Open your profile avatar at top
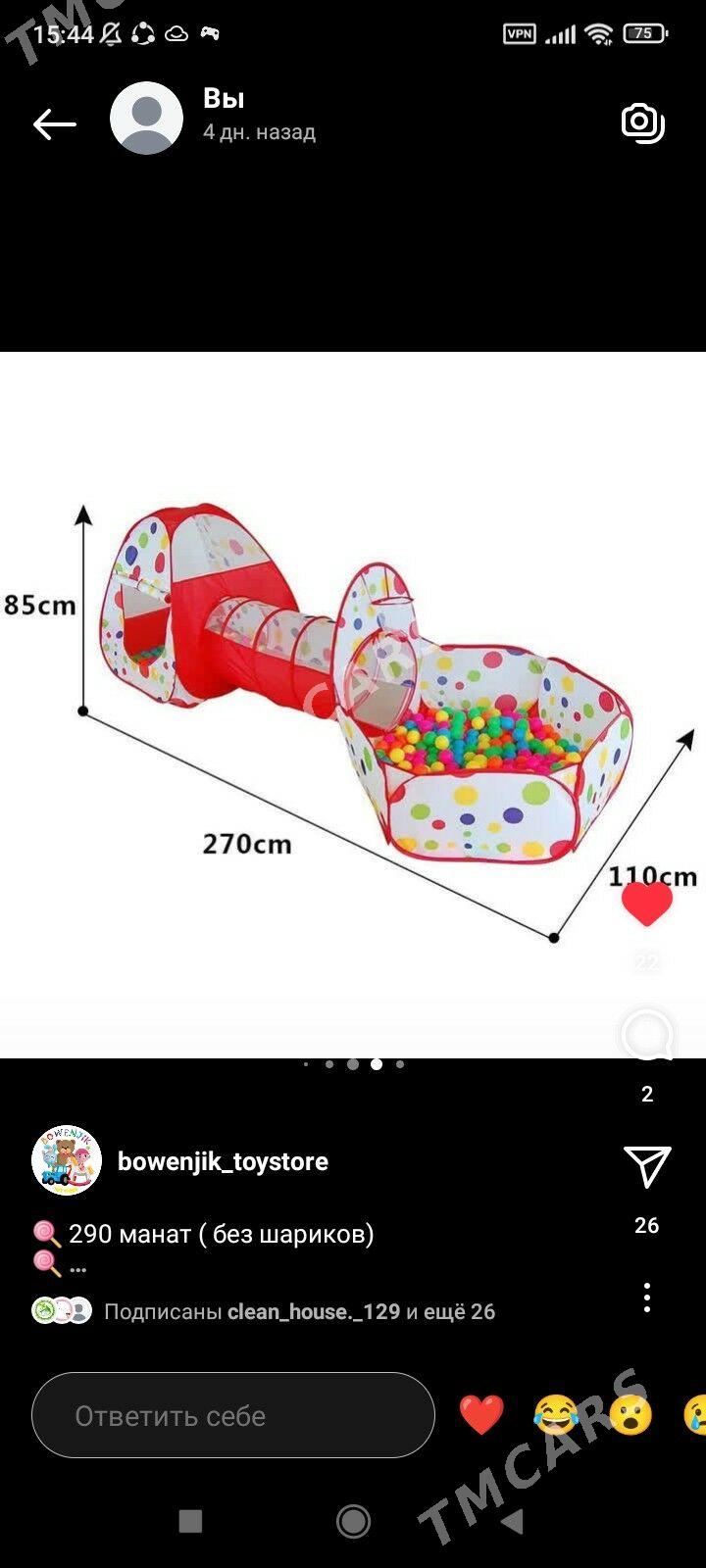 146,119
